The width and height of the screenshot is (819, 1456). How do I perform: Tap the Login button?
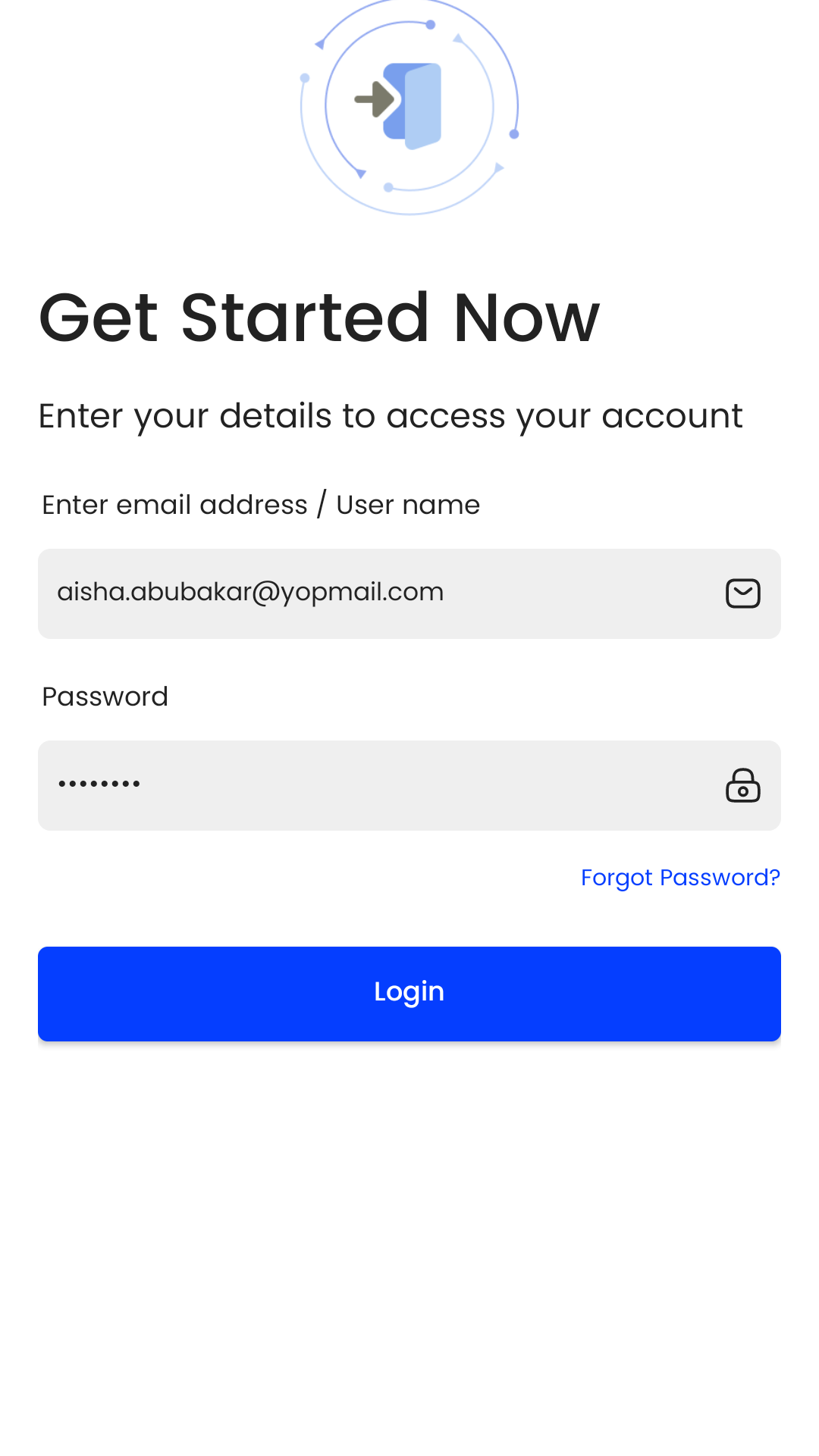(x=409, y=994)
